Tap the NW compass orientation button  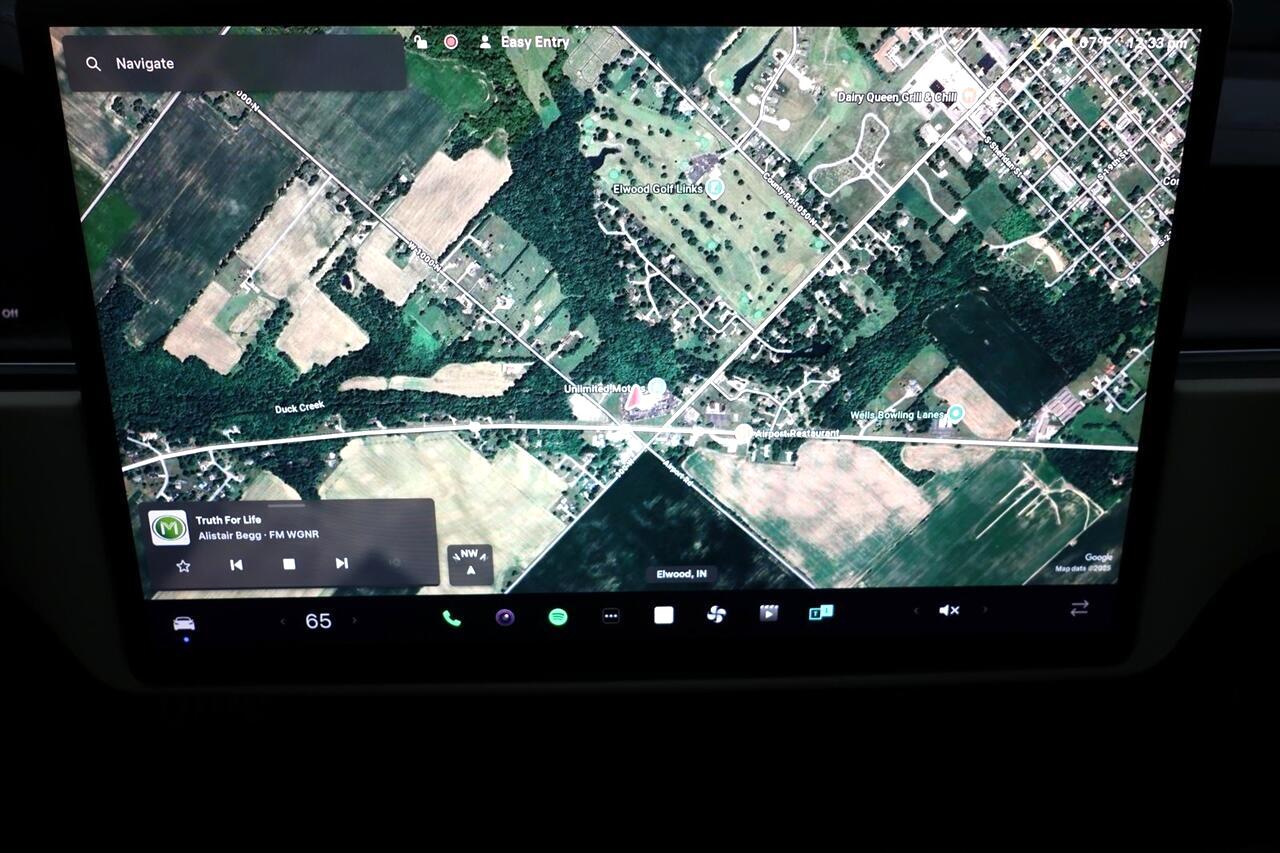(x=470, y=563)
